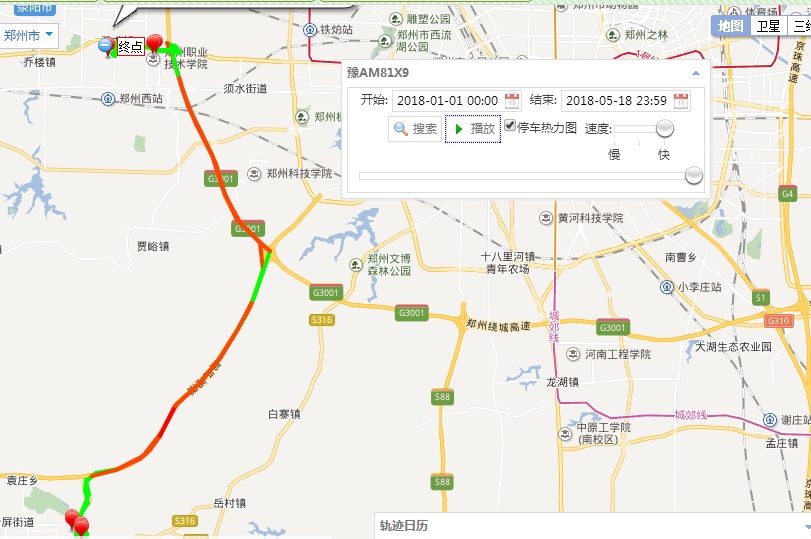Expand the 轨迹日历 panel
811x539 pixels.
806,526
